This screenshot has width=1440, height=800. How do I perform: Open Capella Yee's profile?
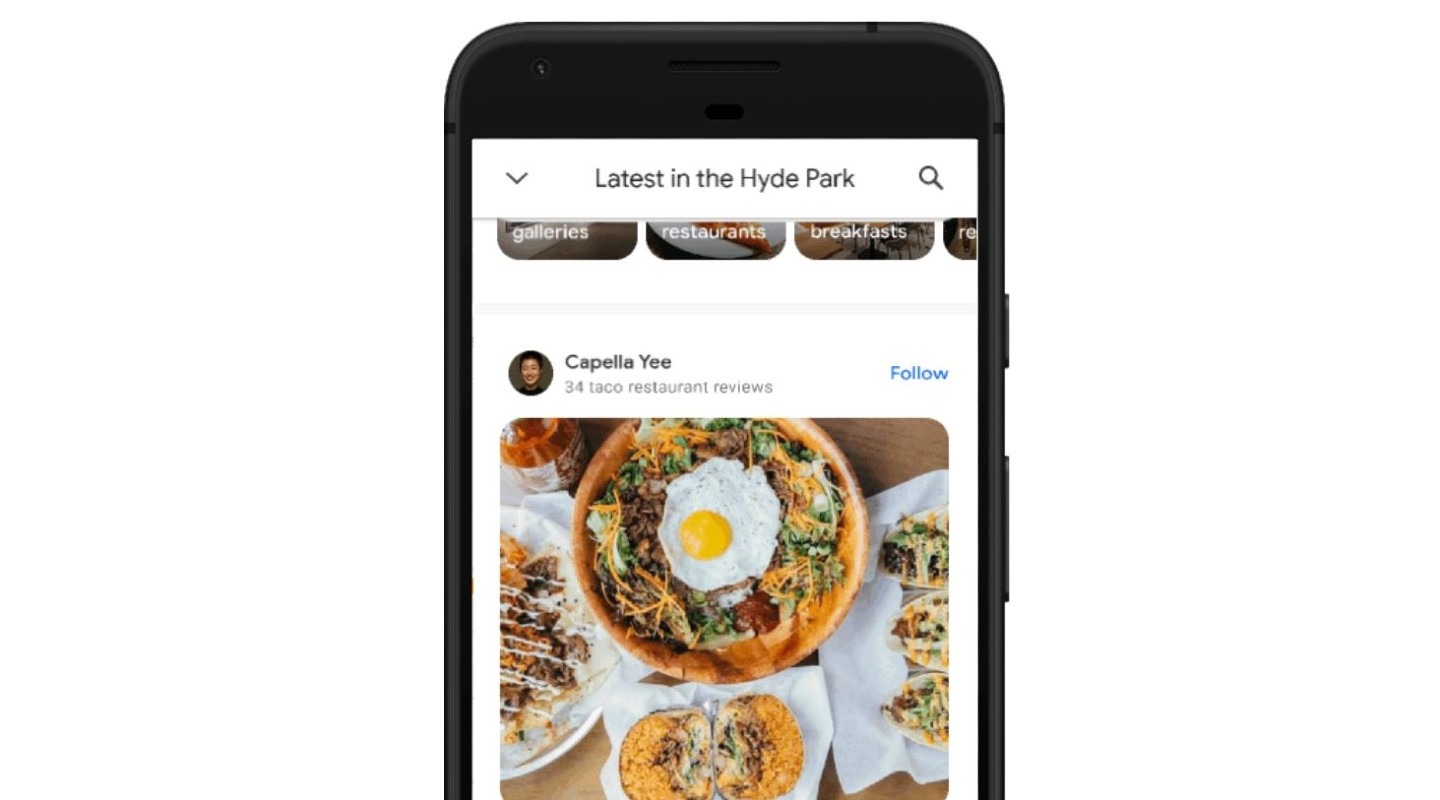[617, 362]
